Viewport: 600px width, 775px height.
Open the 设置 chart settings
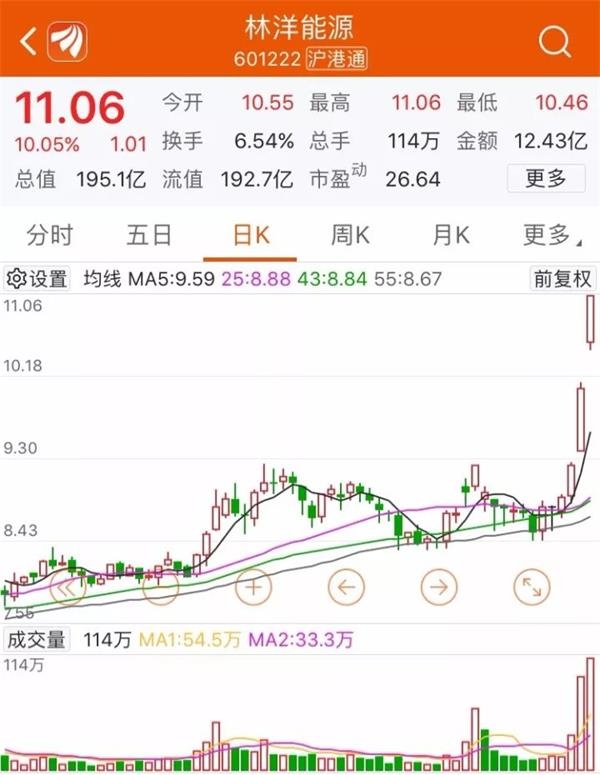tap(38, 279)
